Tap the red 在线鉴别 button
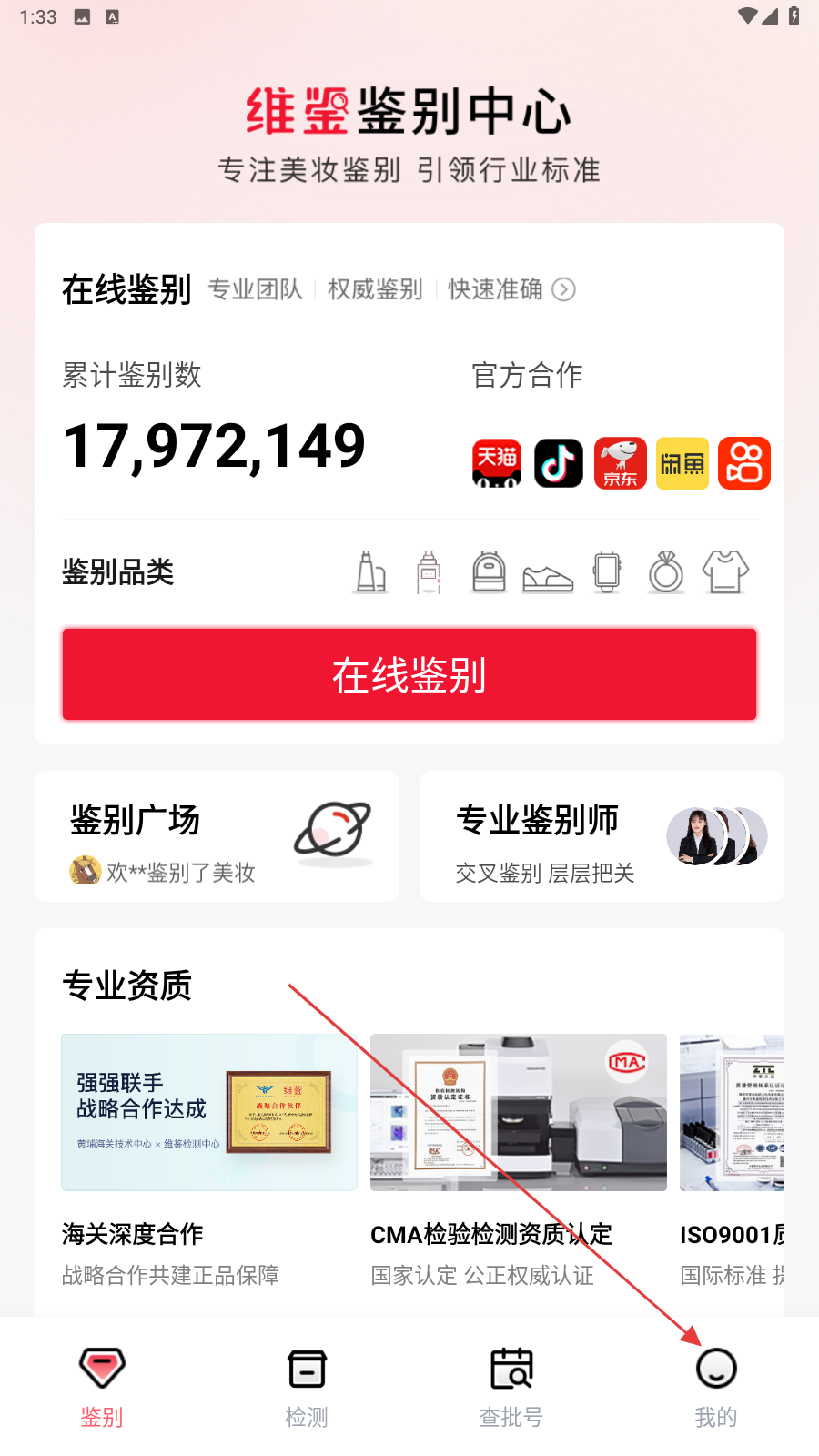The image size is (819, 1456). (x=409, y=674)
